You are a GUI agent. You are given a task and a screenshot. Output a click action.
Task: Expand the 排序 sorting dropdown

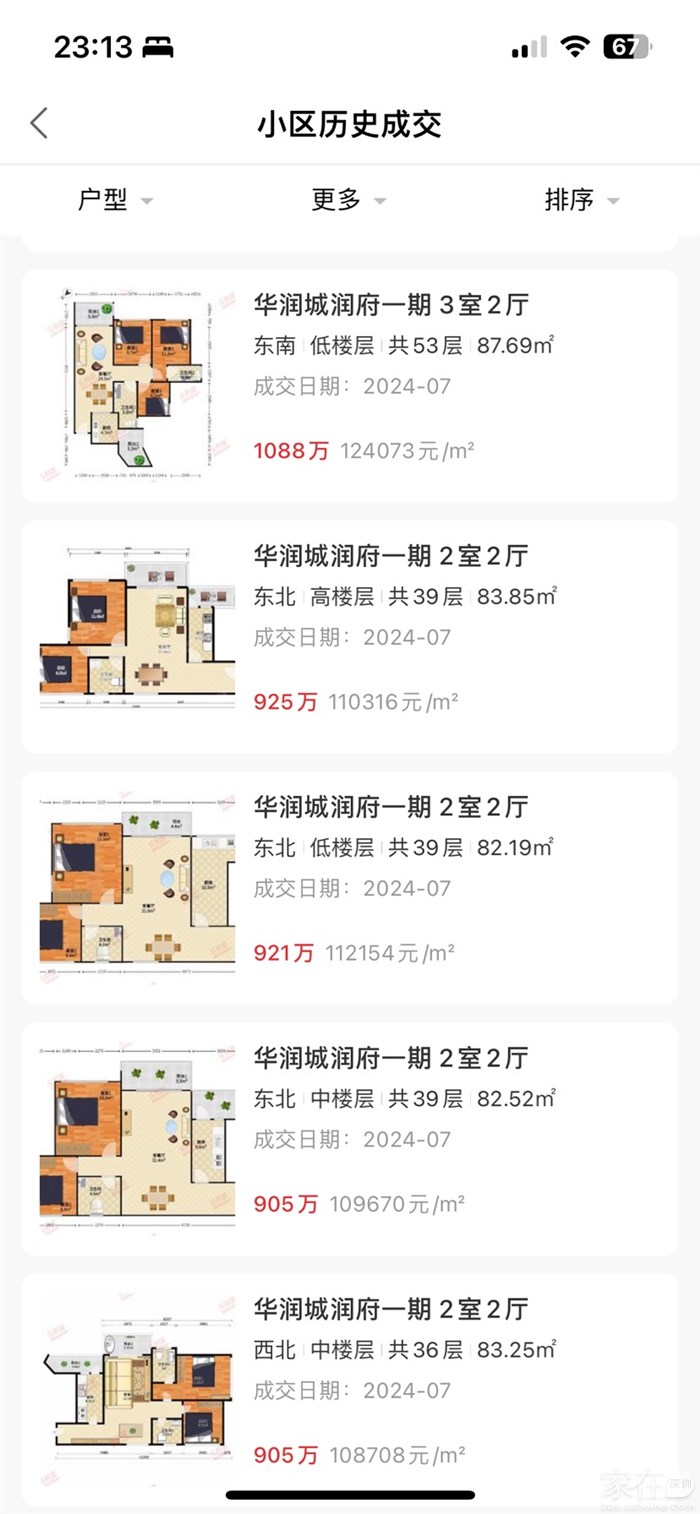pyautogui.click(x=581, y=200)
